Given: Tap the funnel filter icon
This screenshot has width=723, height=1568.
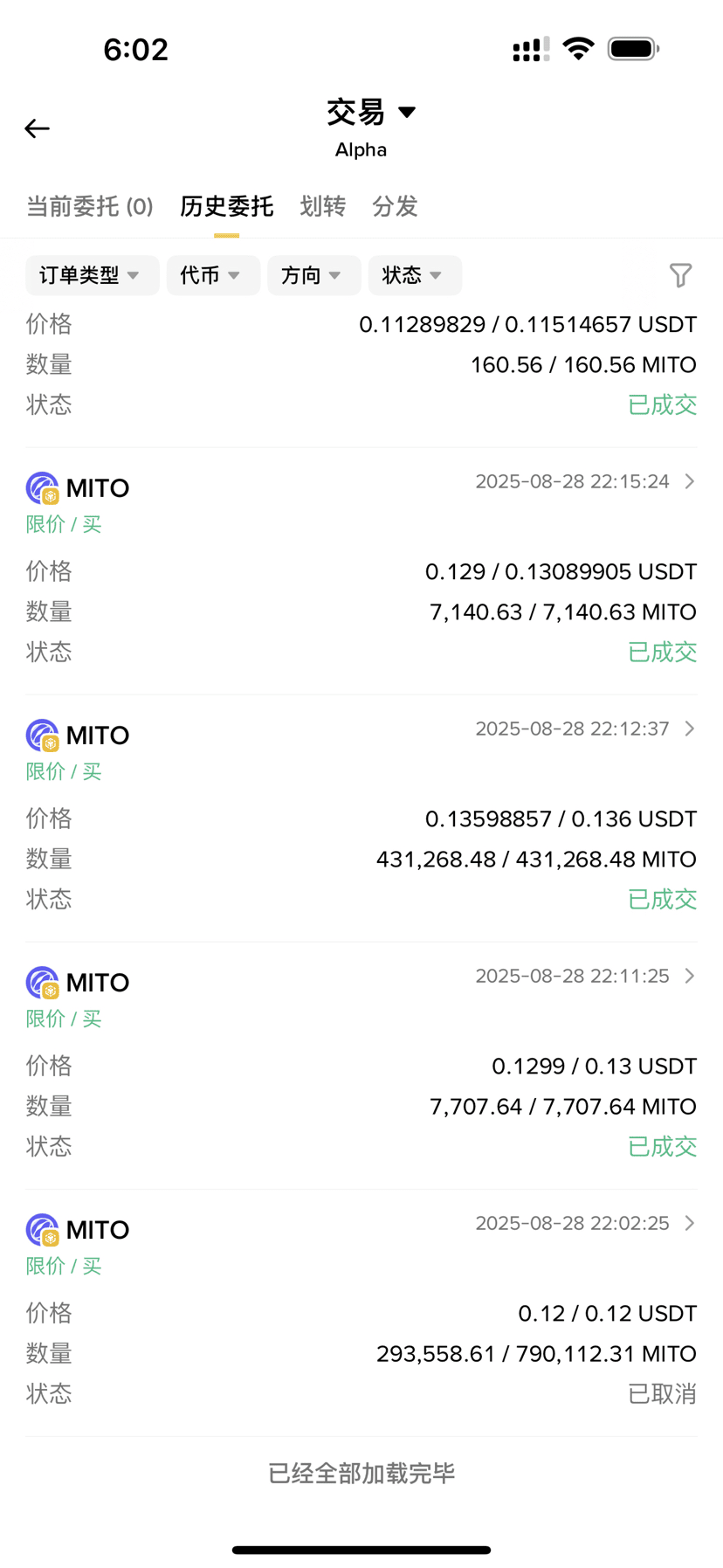Looking at the screenshot, I should coord(680,275).
